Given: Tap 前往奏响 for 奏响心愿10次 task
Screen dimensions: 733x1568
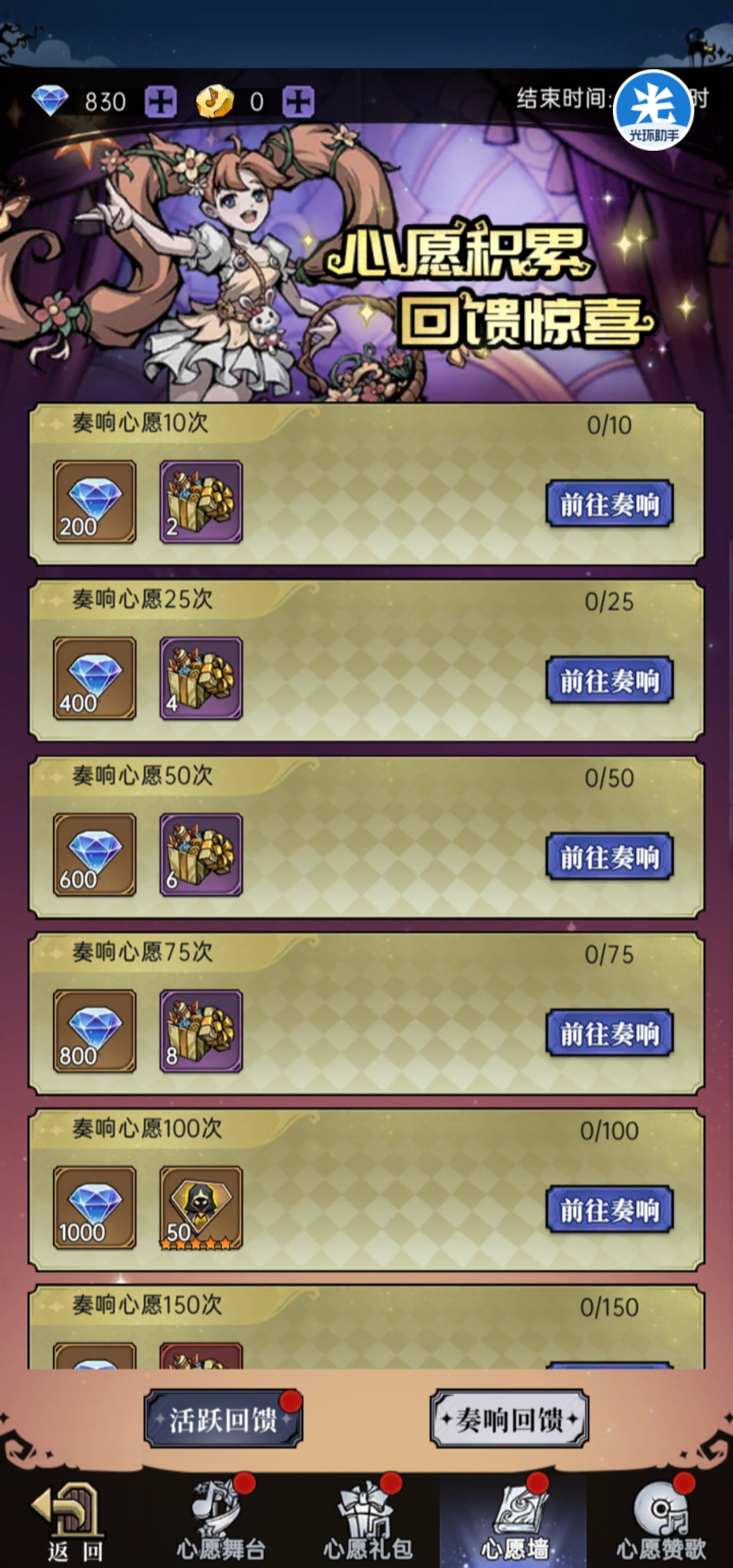Looking at the screenshot, I should point(609,502).
